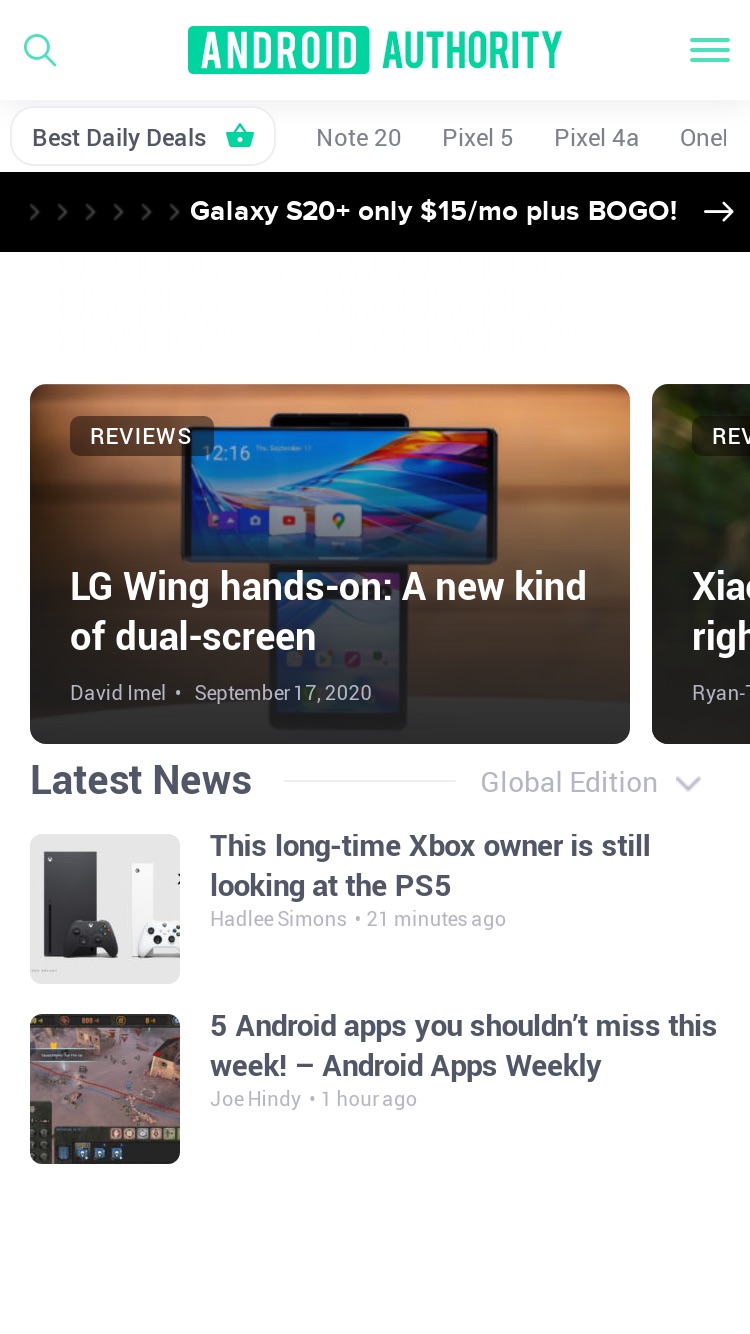
Task: Open the search icon
Action: tap(40, 50)
